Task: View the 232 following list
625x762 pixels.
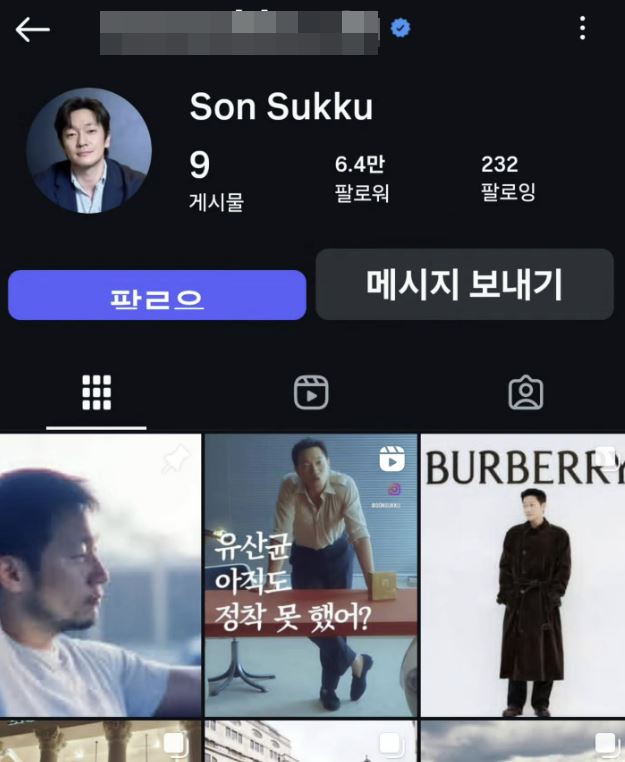Action: 508,177
